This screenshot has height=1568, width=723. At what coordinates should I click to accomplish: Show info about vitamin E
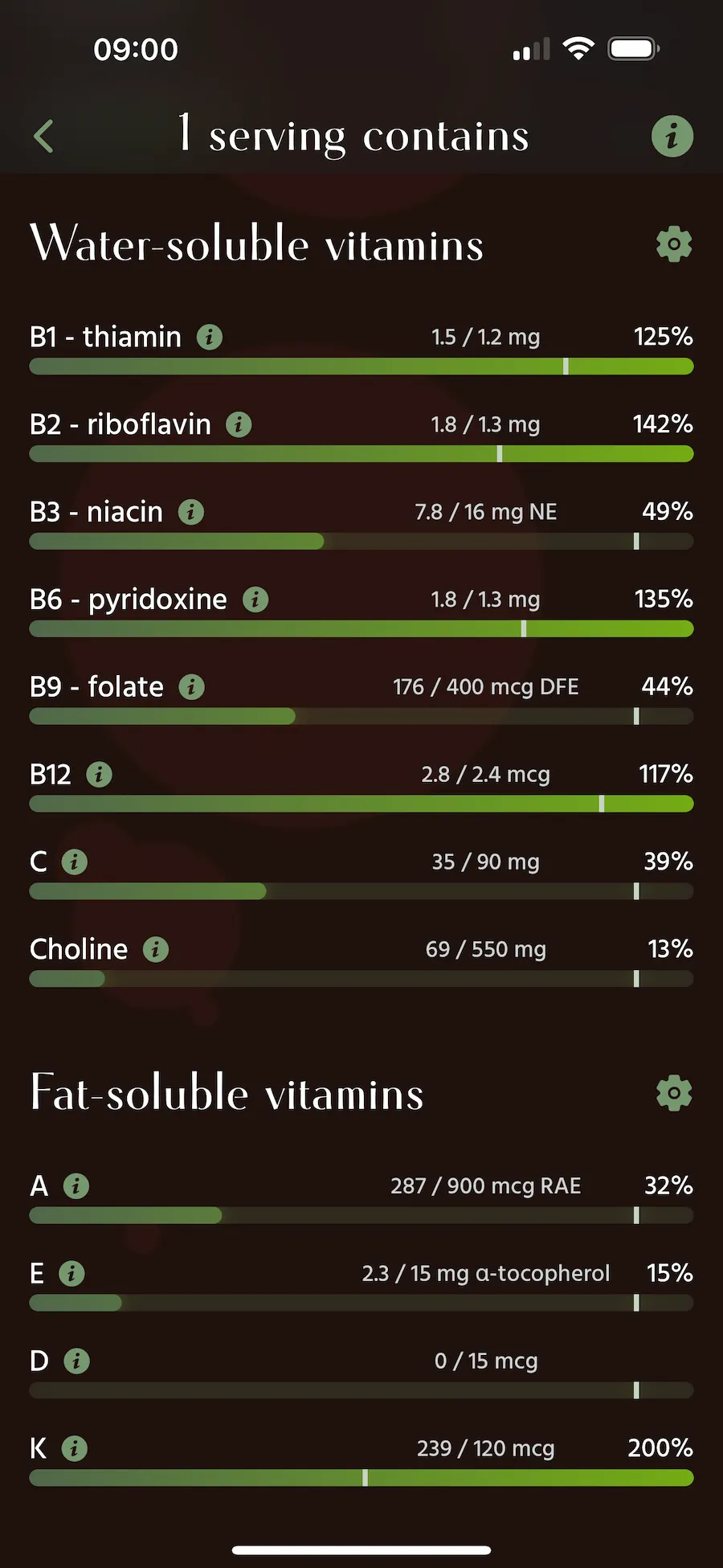tap(71, 1274)
